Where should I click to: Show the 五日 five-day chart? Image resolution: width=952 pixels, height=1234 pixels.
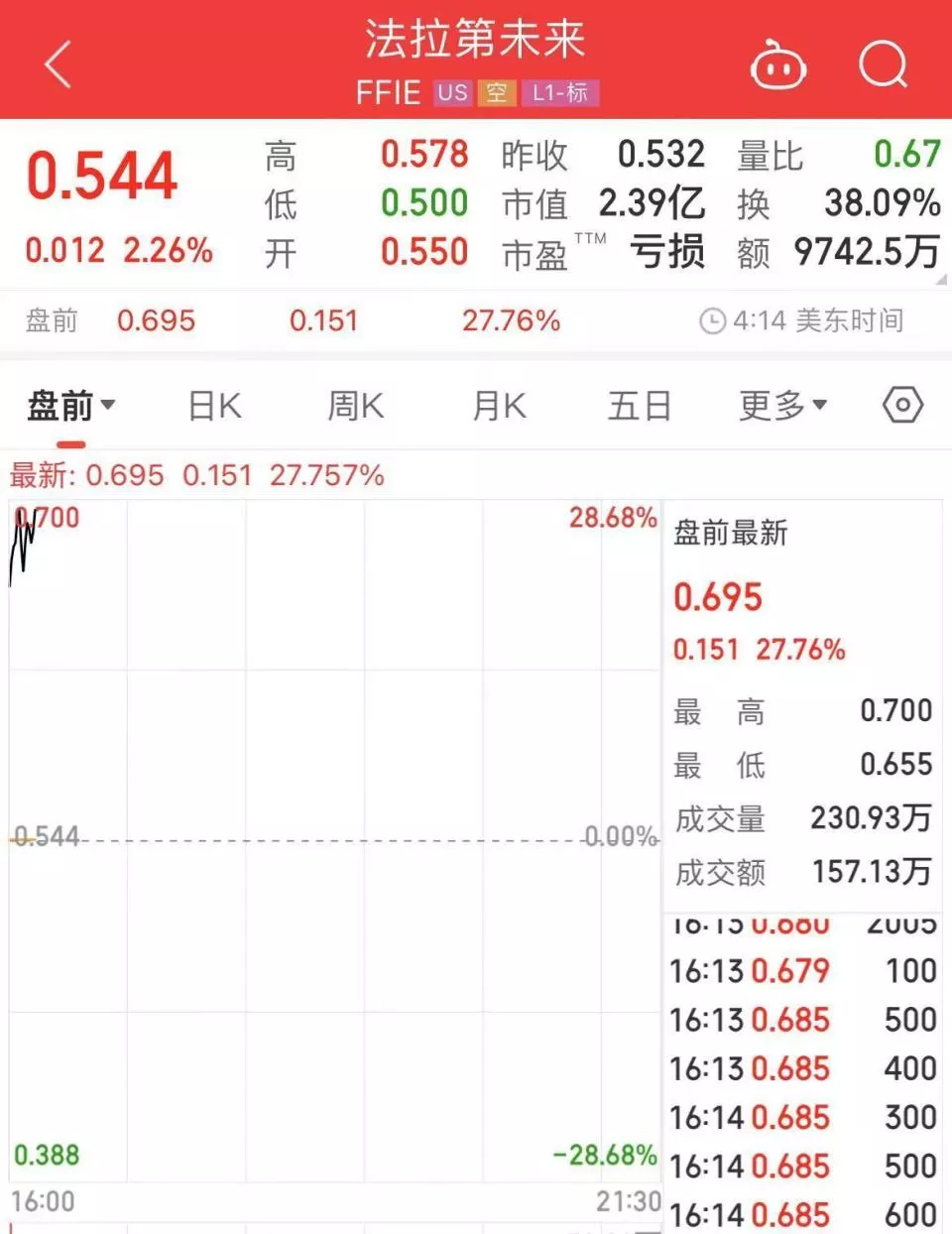640,406
